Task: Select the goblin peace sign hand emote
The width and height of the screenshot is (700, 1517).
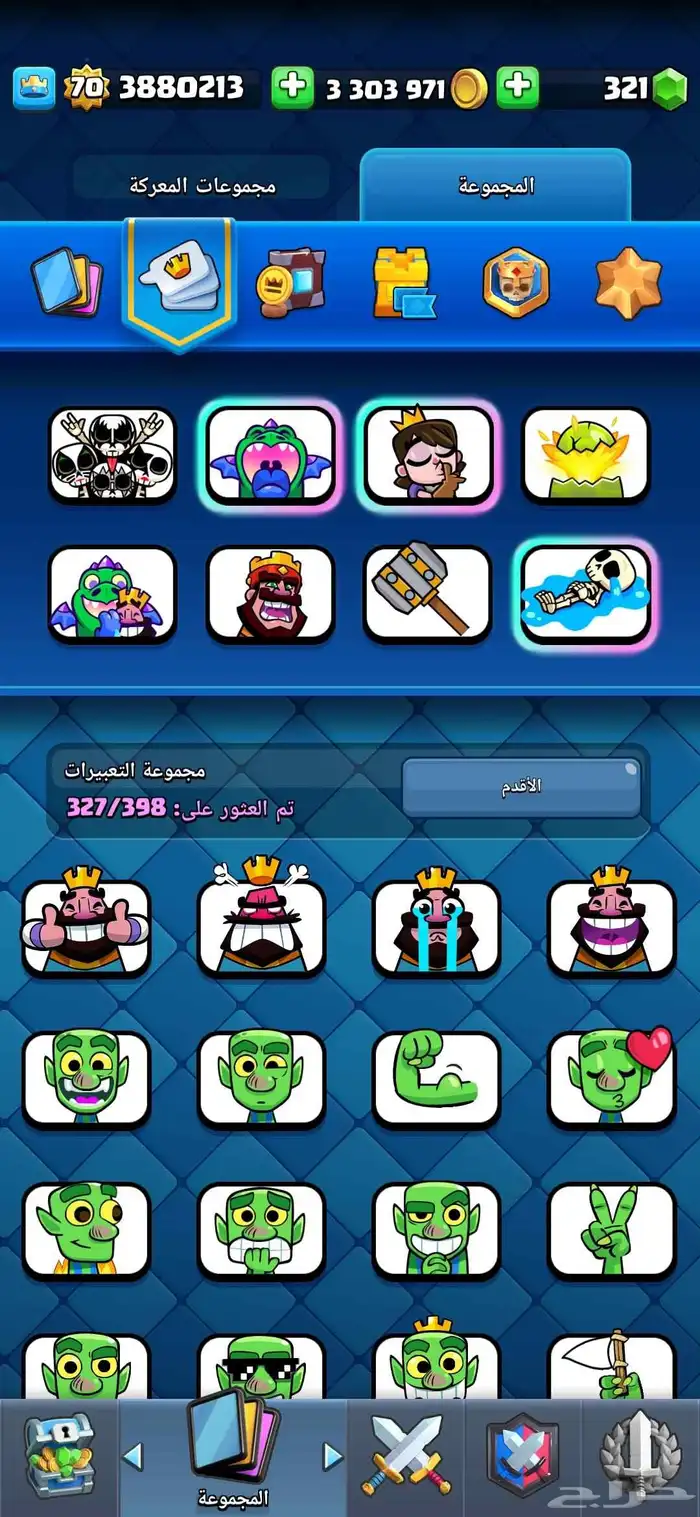Action: pos(612,1230)
